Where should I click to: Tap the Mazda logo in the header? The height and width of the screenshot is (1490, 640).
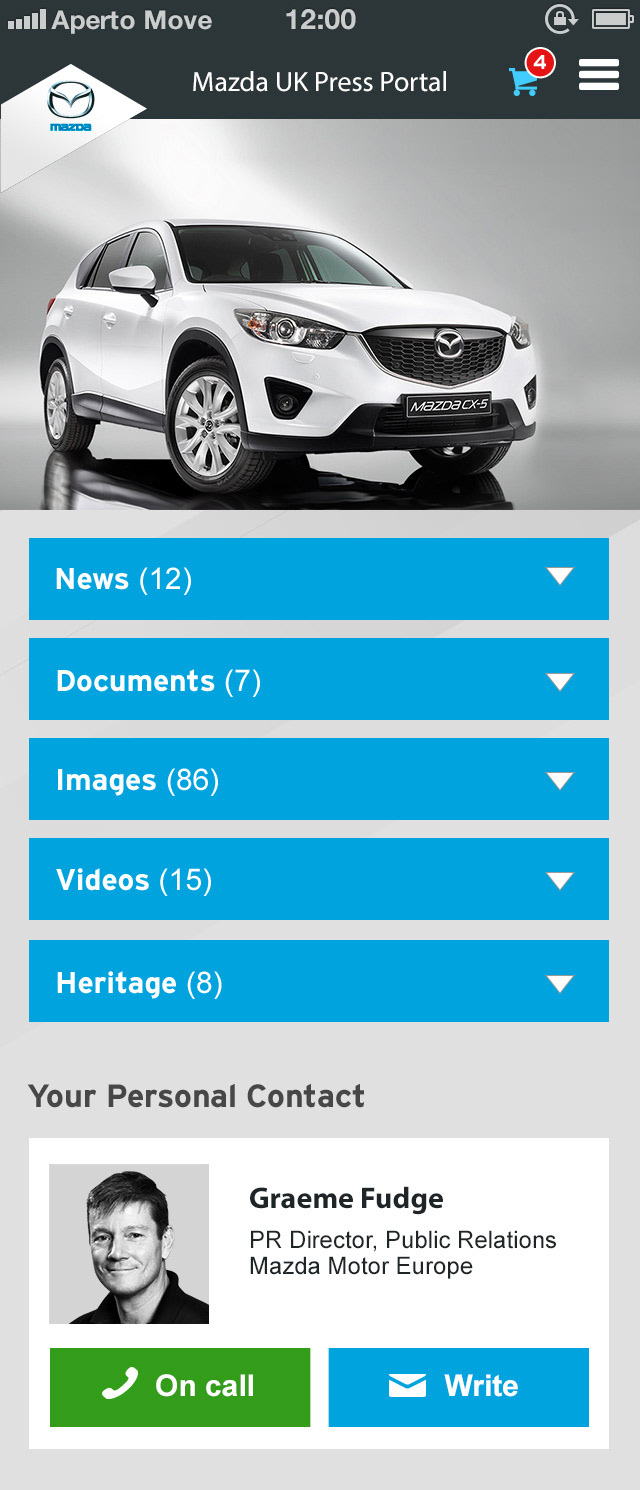click(70, 106)
